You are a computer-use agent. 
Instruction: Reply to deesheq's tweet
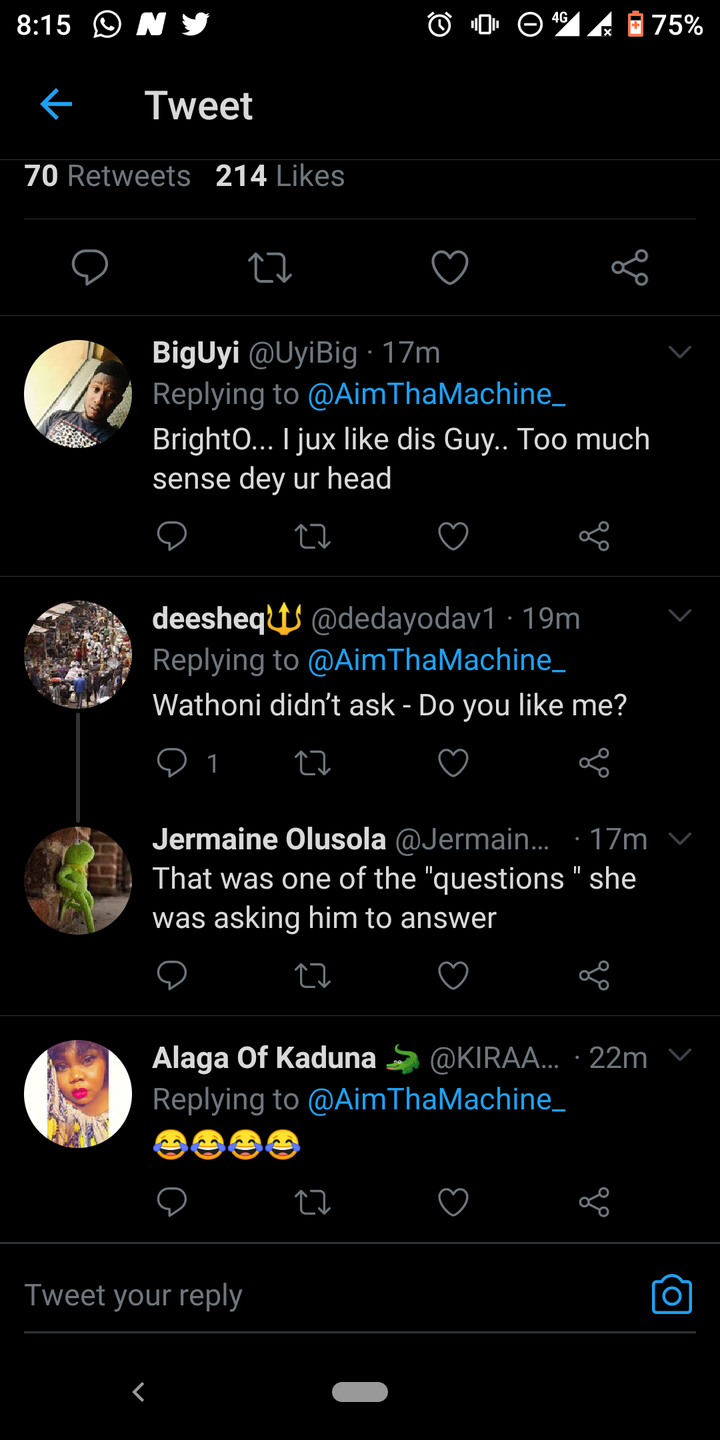click(x=173, y=763)
